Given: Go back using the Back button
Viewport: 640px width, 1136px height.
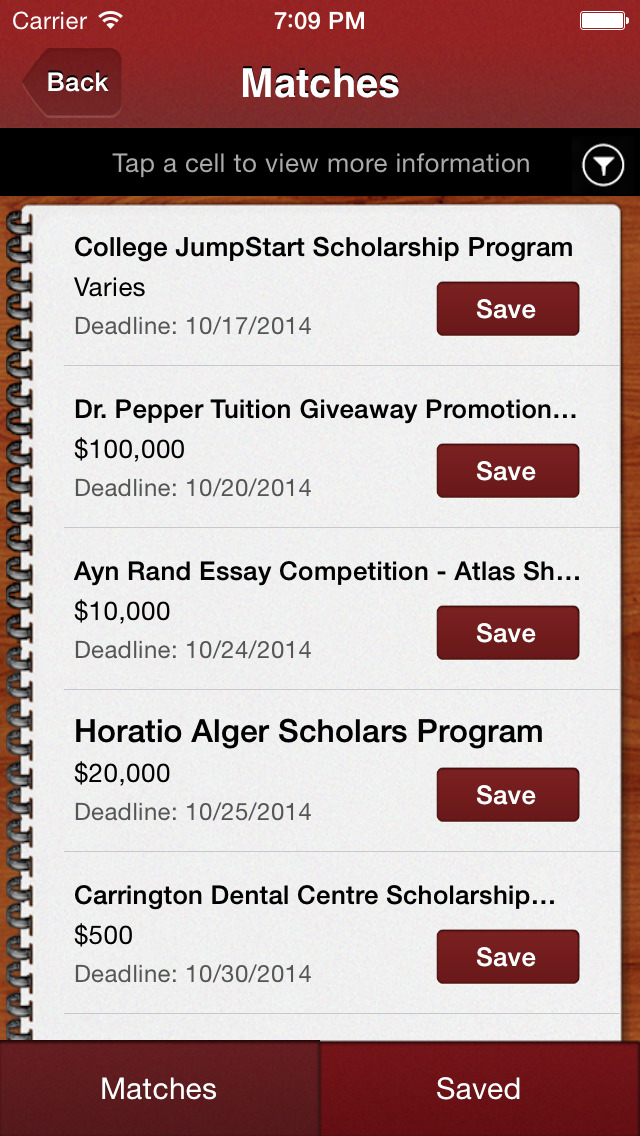Looking at the screenshot, I should click(72, 83).
